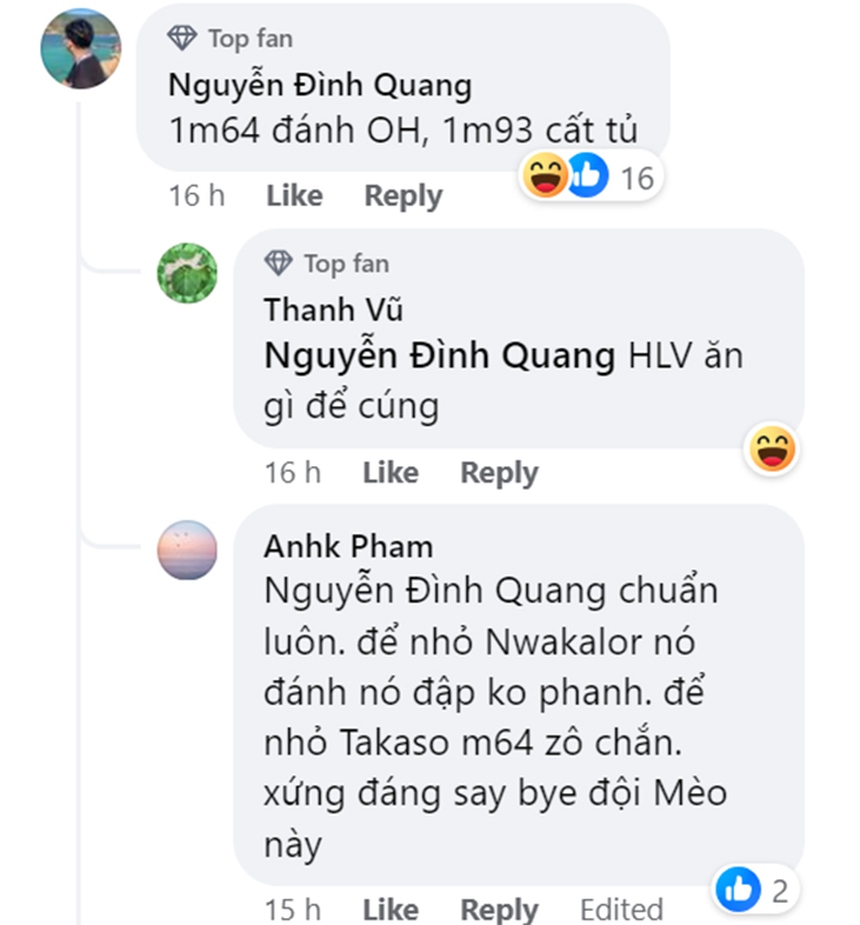
Task: Open Nguyễn Đình Quang's profile picture
Action: pyautogui.click(x=80, y=48)
